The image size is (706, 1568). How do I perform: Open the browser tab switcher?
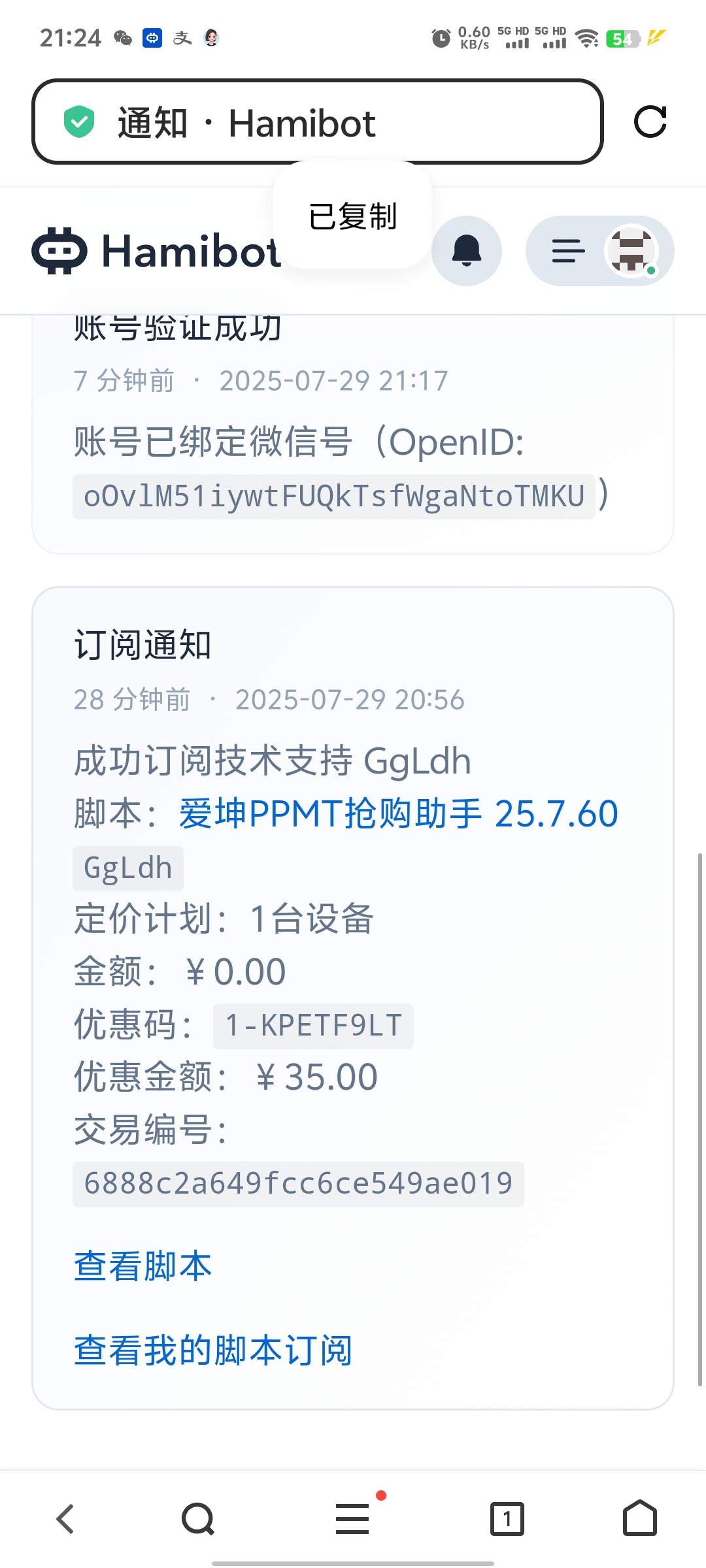coord(507,1518)
